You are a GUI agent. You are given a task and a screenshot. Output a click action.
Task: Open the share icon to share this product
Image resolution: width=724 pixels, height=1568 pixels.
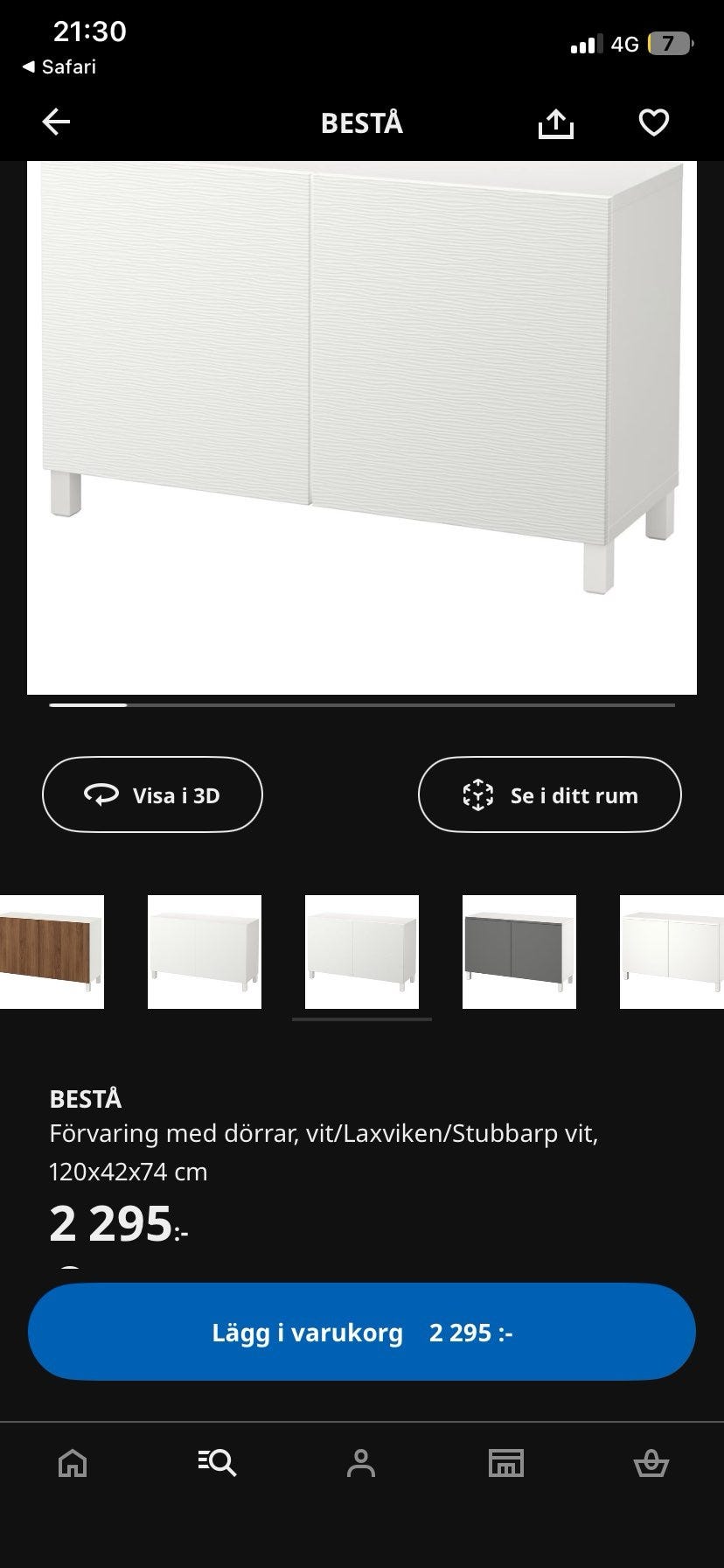click(556, 122)
